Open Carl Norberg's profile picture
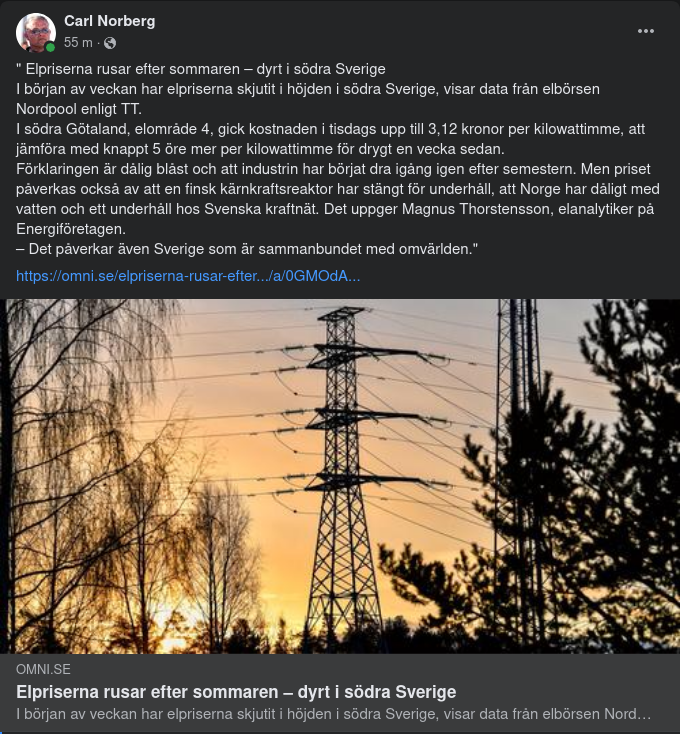Viewport: 680px width, 734px height. (36, 32)
